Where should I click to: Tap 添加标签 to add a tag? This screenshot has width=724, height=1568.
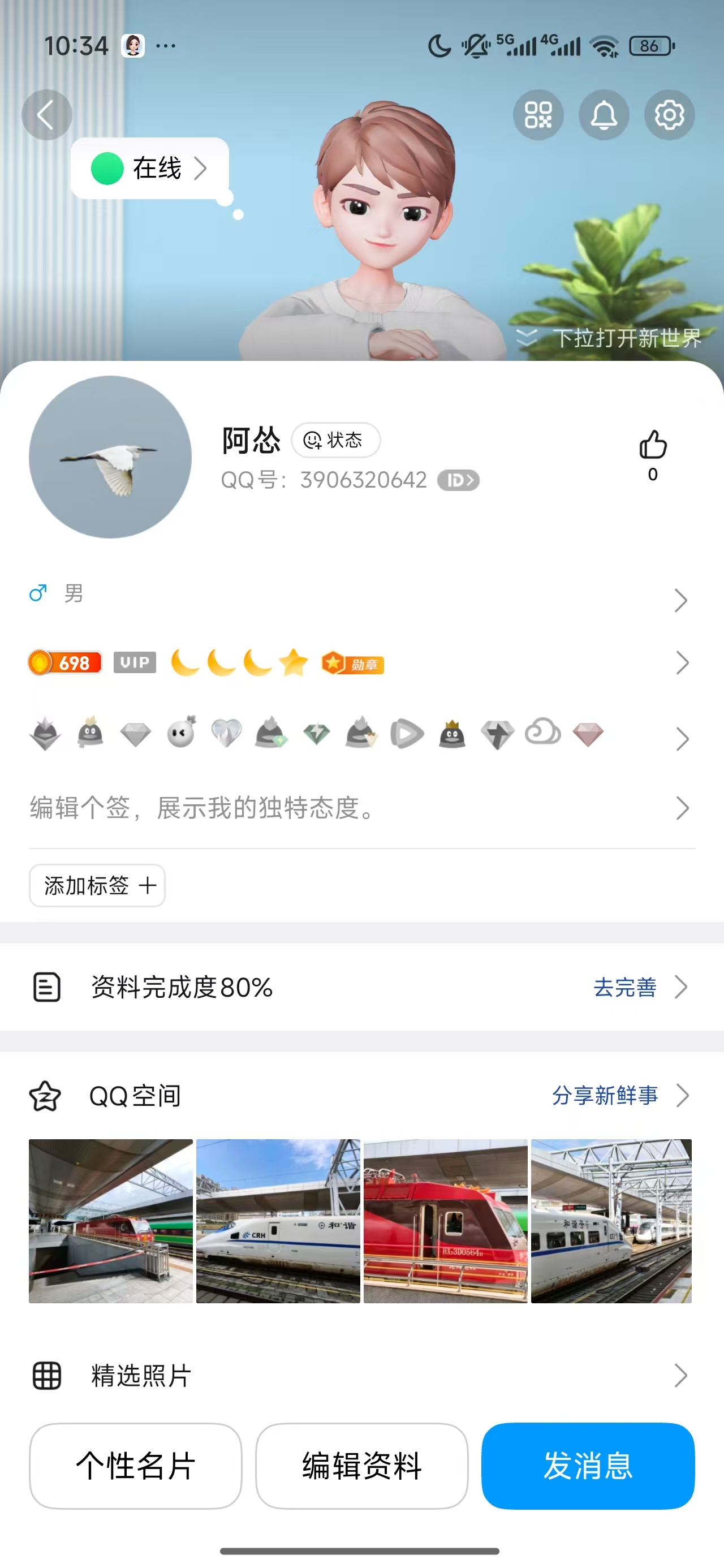97,885
